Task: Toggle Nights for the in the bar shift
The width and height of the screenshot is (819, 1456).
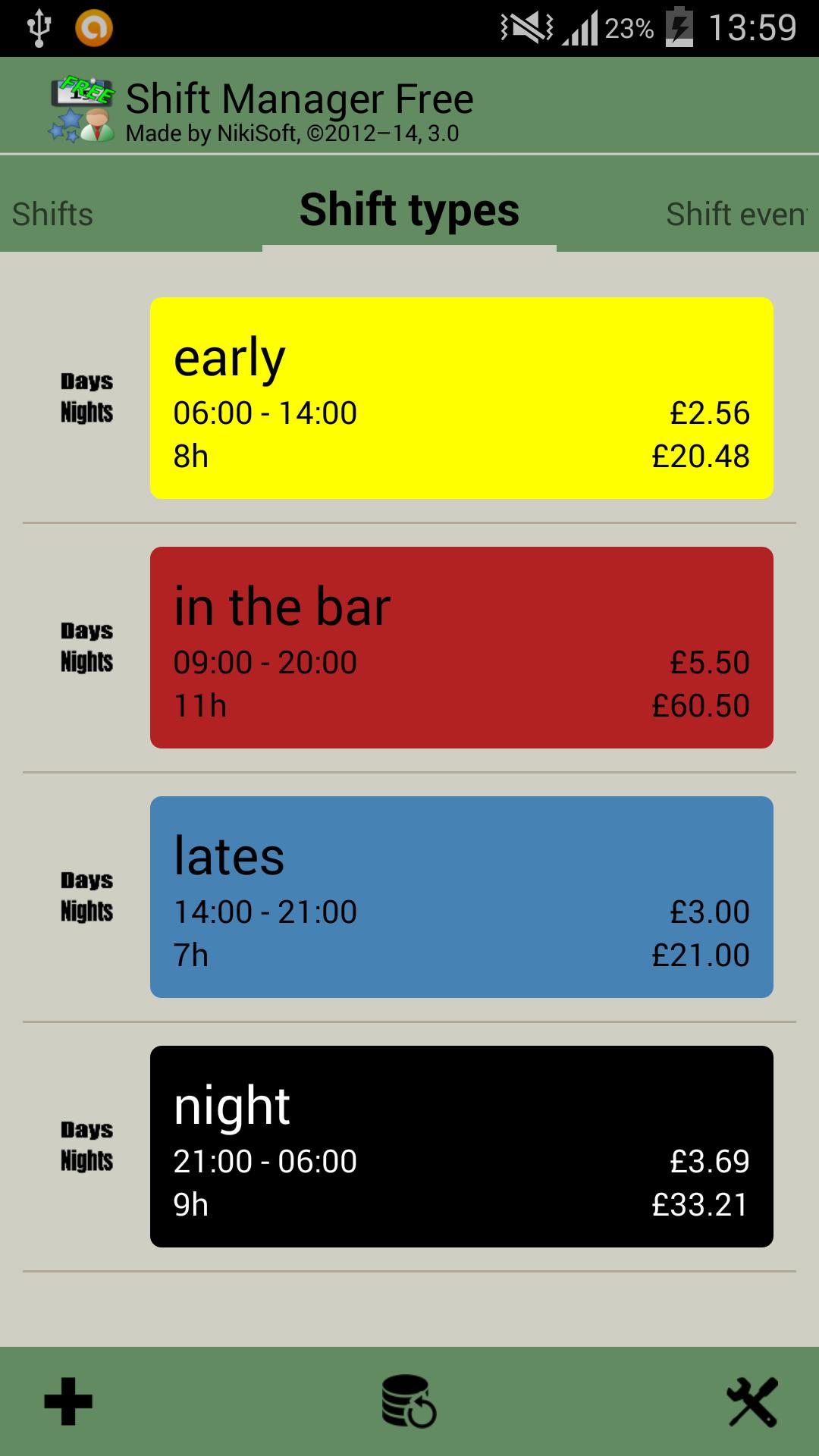Action: 86,661
